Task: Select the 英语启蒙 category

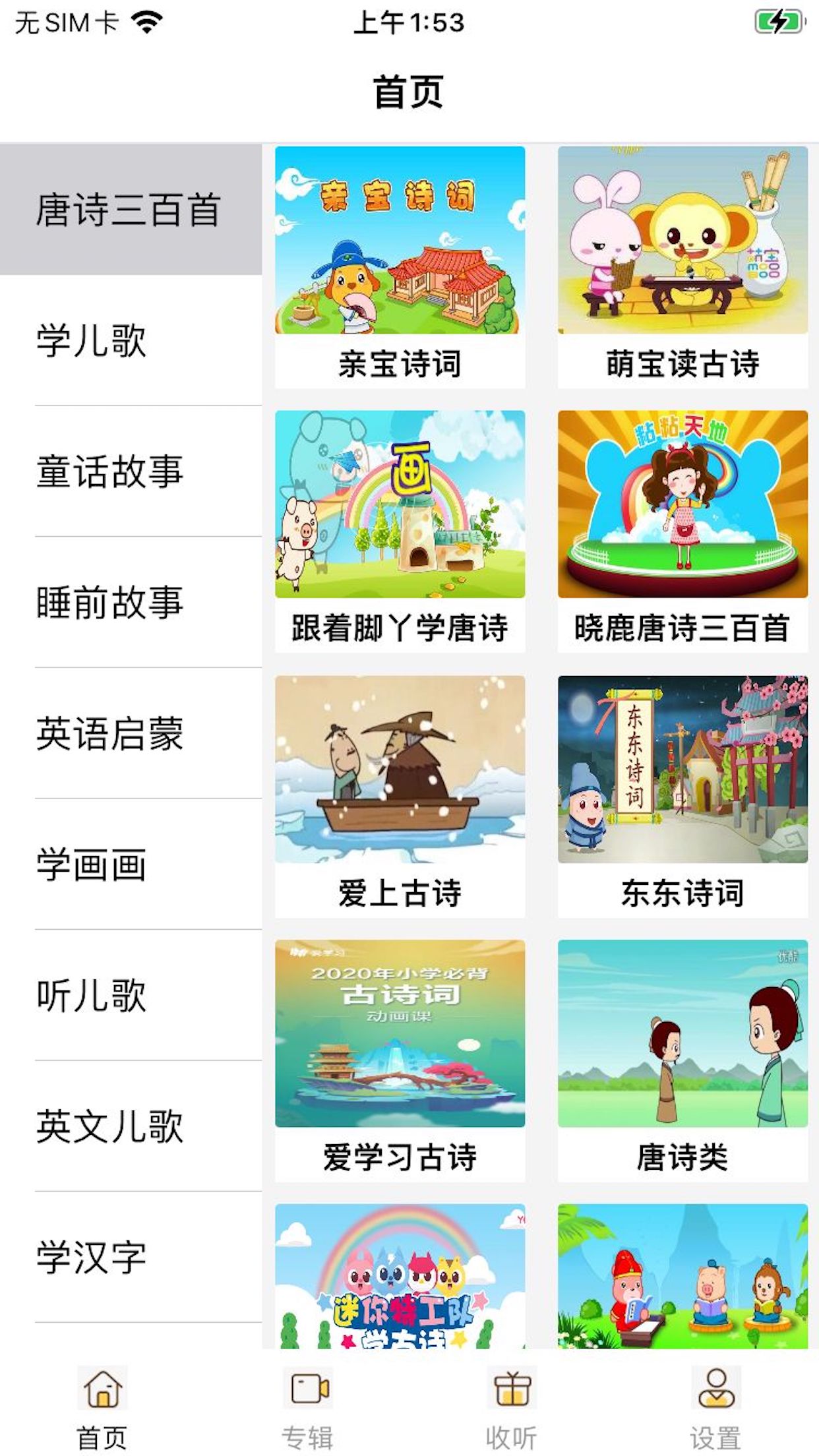Action: coord(132,733)
